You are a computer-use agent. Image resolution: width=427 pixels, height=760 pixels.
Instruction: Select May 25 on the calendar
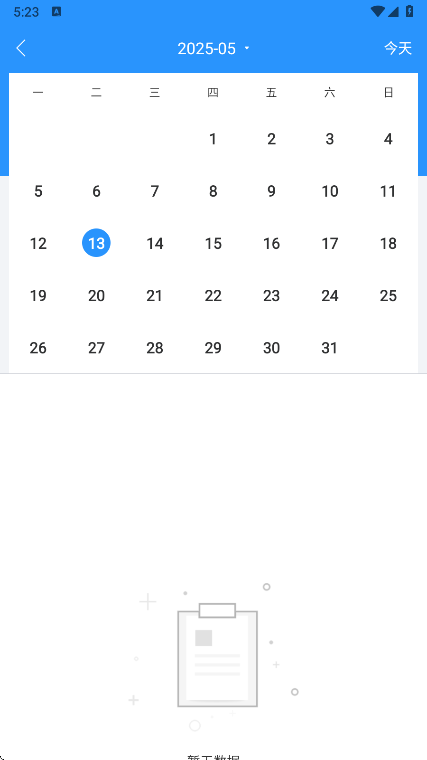tap(388, 296)
